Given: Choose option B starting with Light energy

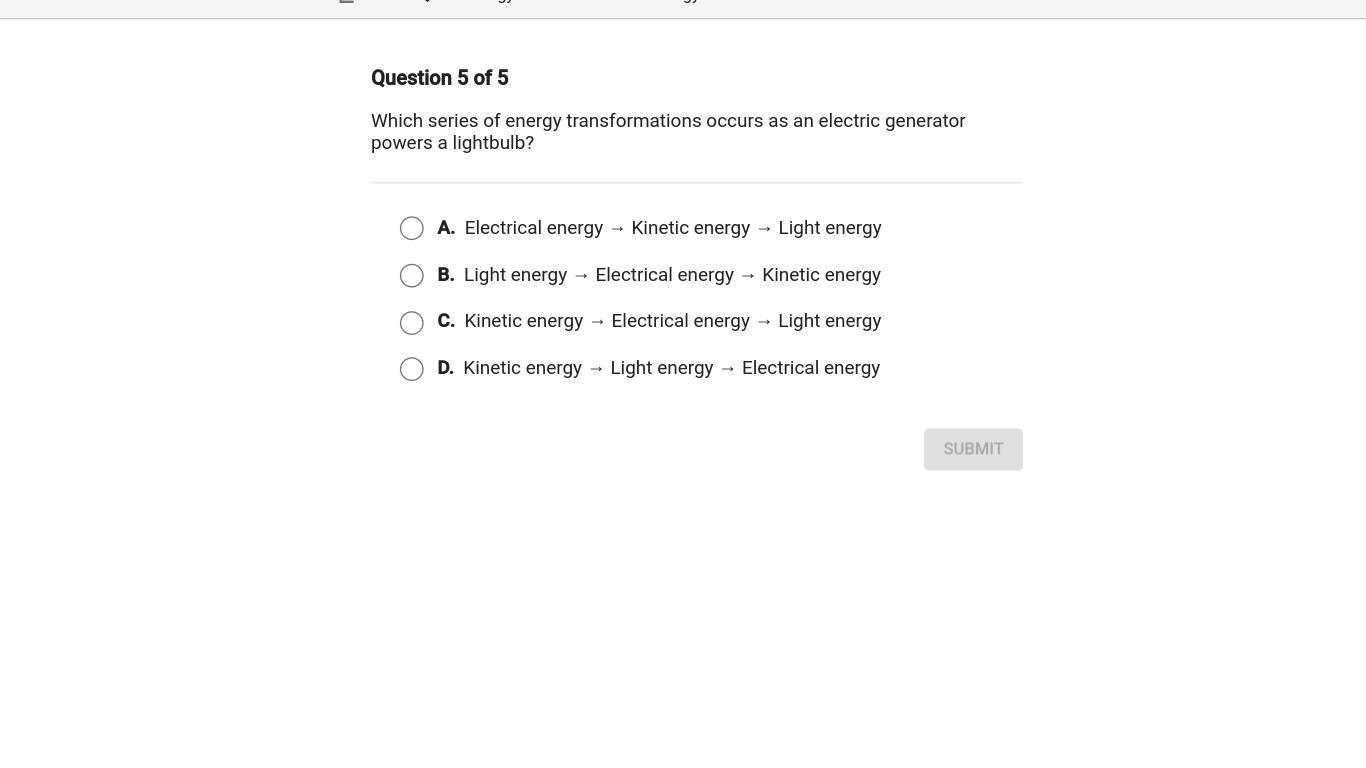Looking at the screenshot, I should click(411, 275).
